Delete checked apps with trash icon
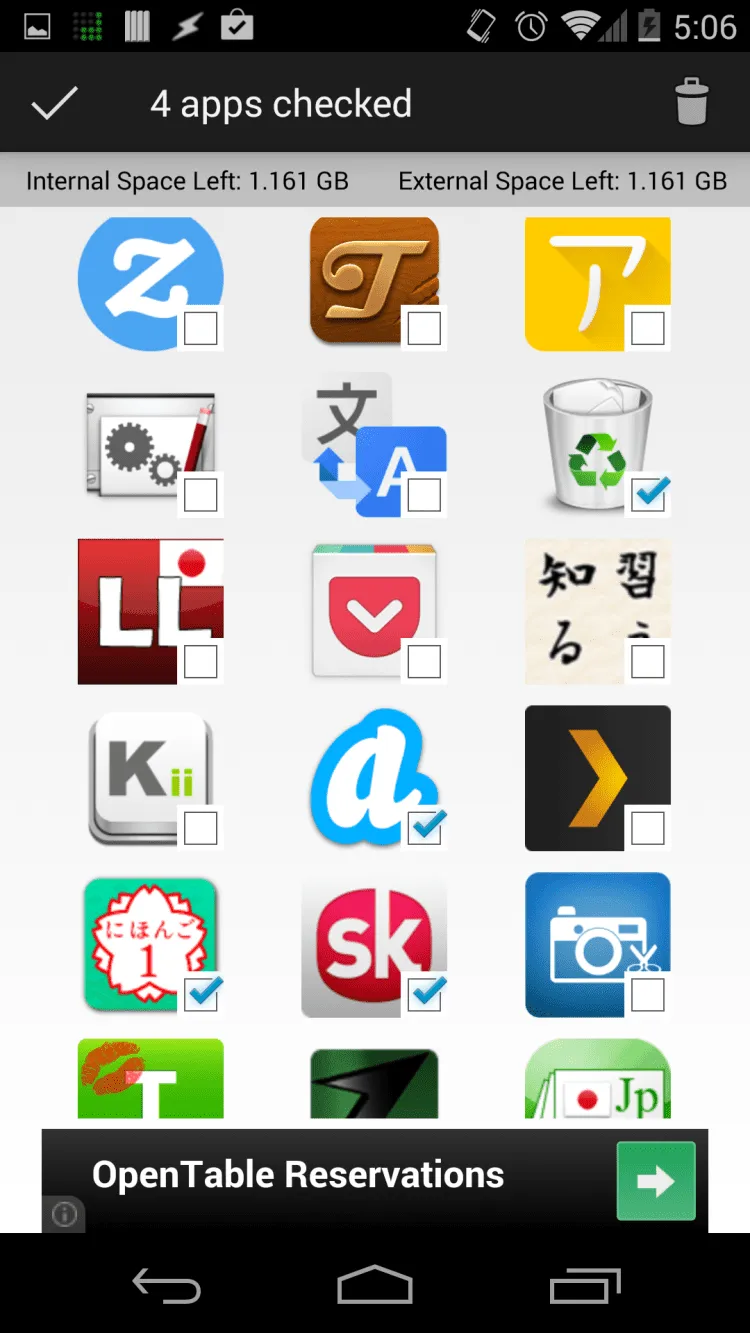 (x=691, y=103)
